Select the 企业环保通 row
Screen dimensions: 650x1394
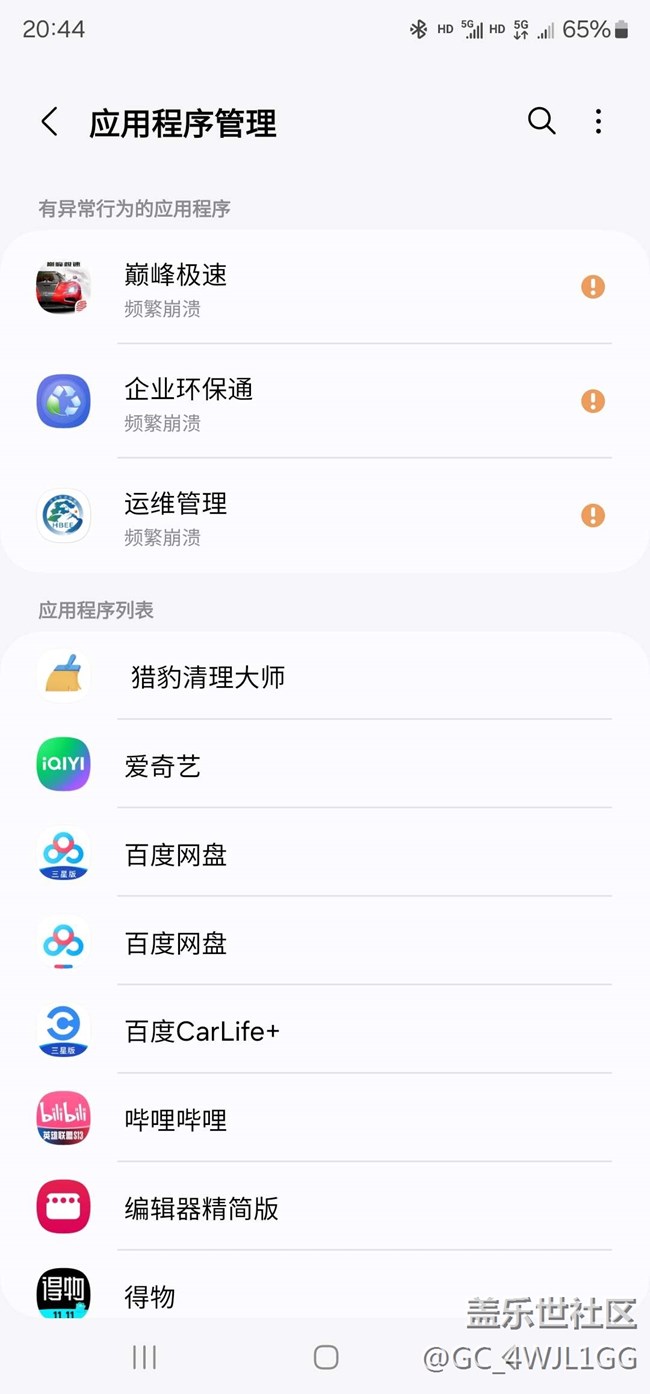[x=324, y=402]
